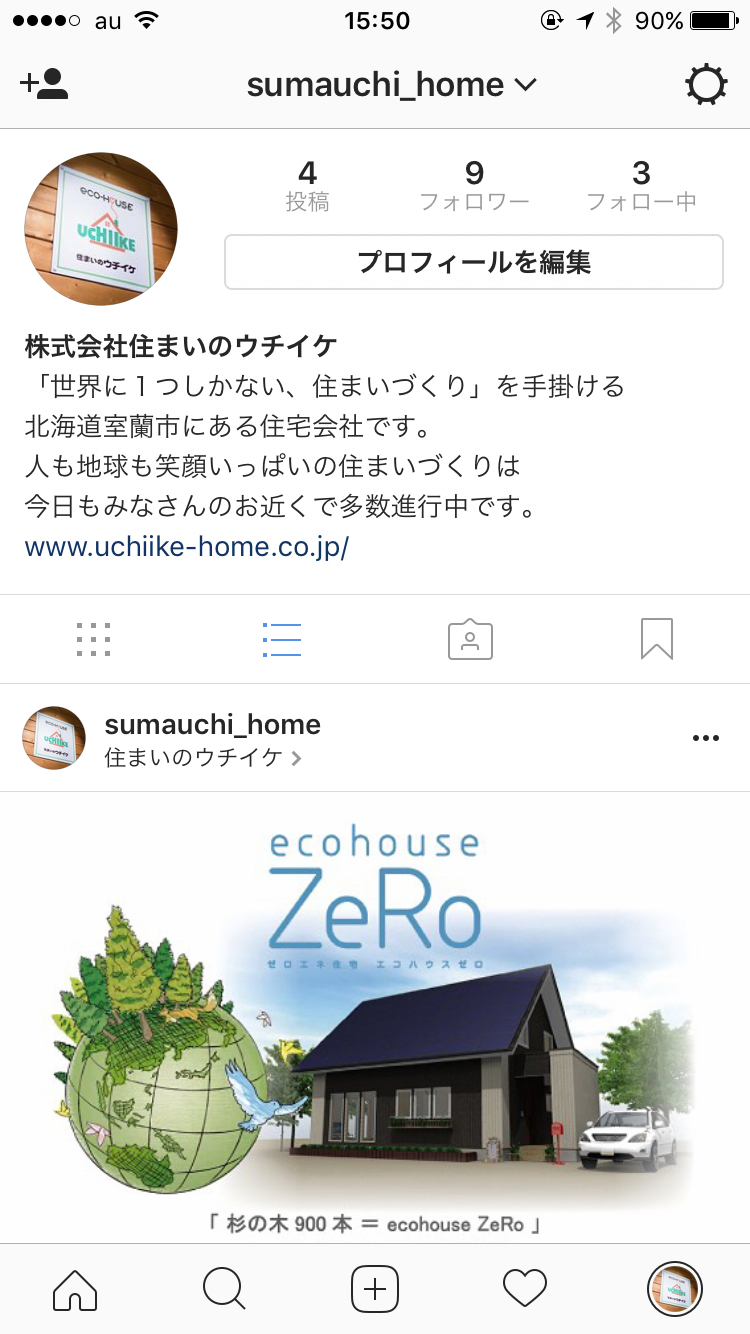Switch to list view tab

pyautogui.click(x=281, y=639)
